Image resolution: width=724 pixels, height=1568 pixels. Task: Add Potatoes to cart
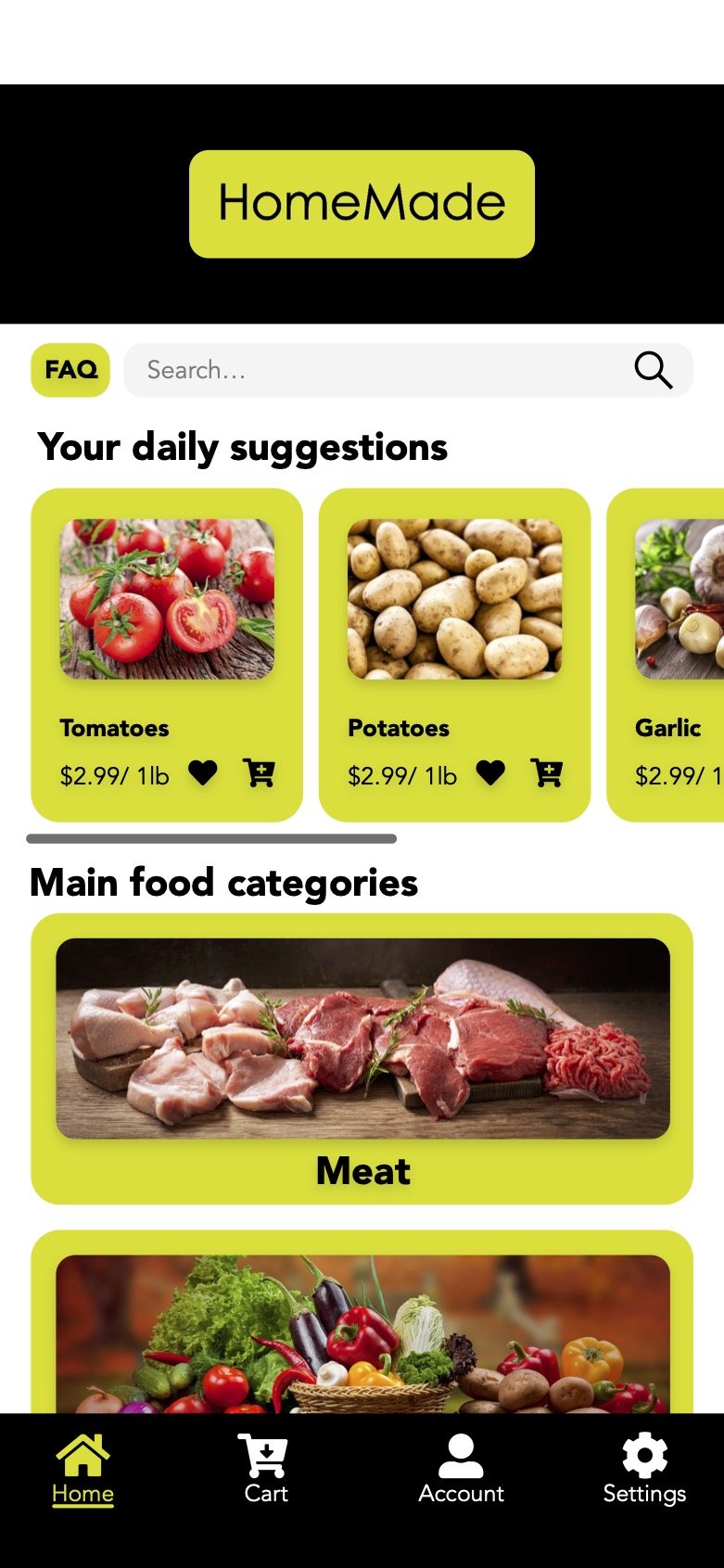pos(547,772)
